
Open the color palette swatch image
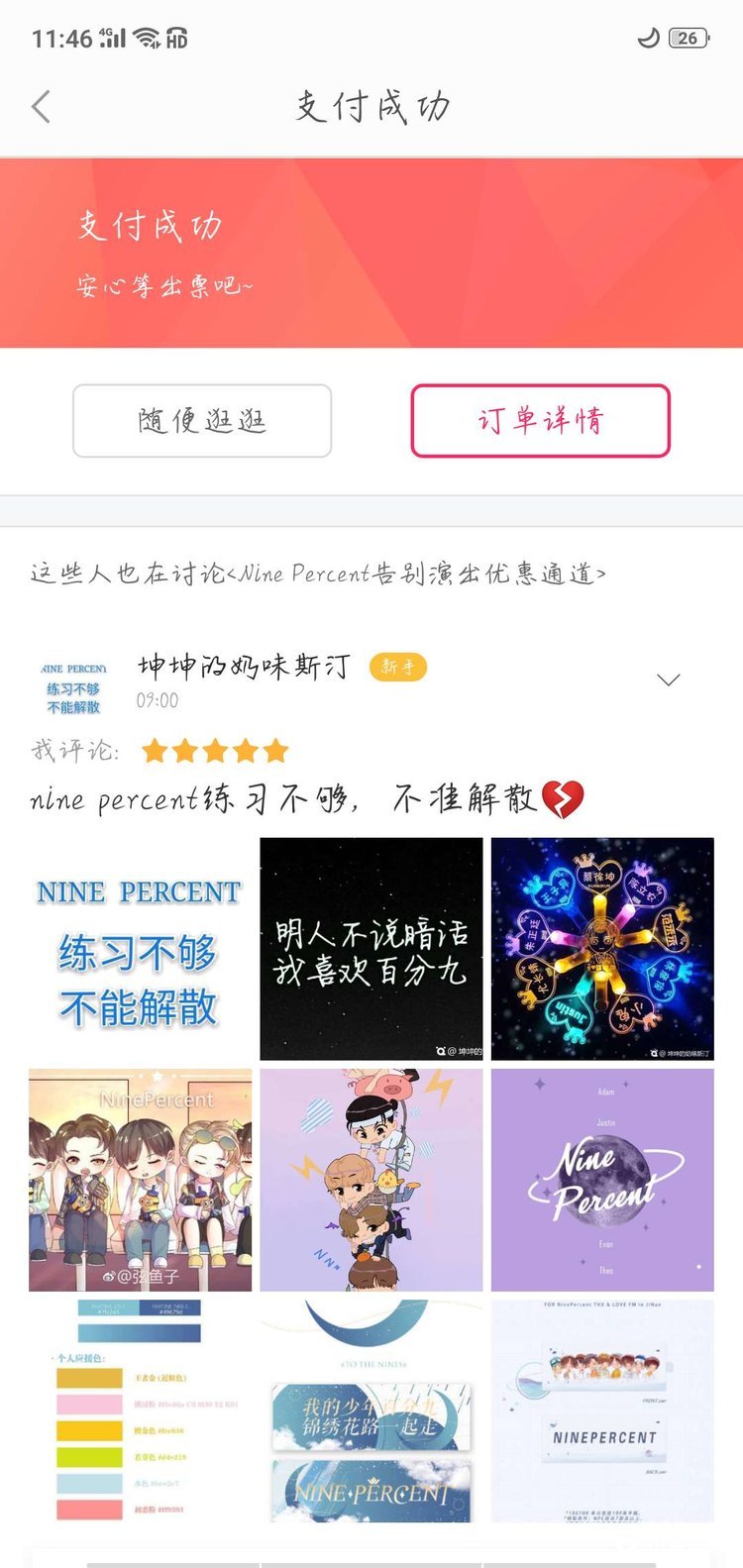tap(140, 1411)
